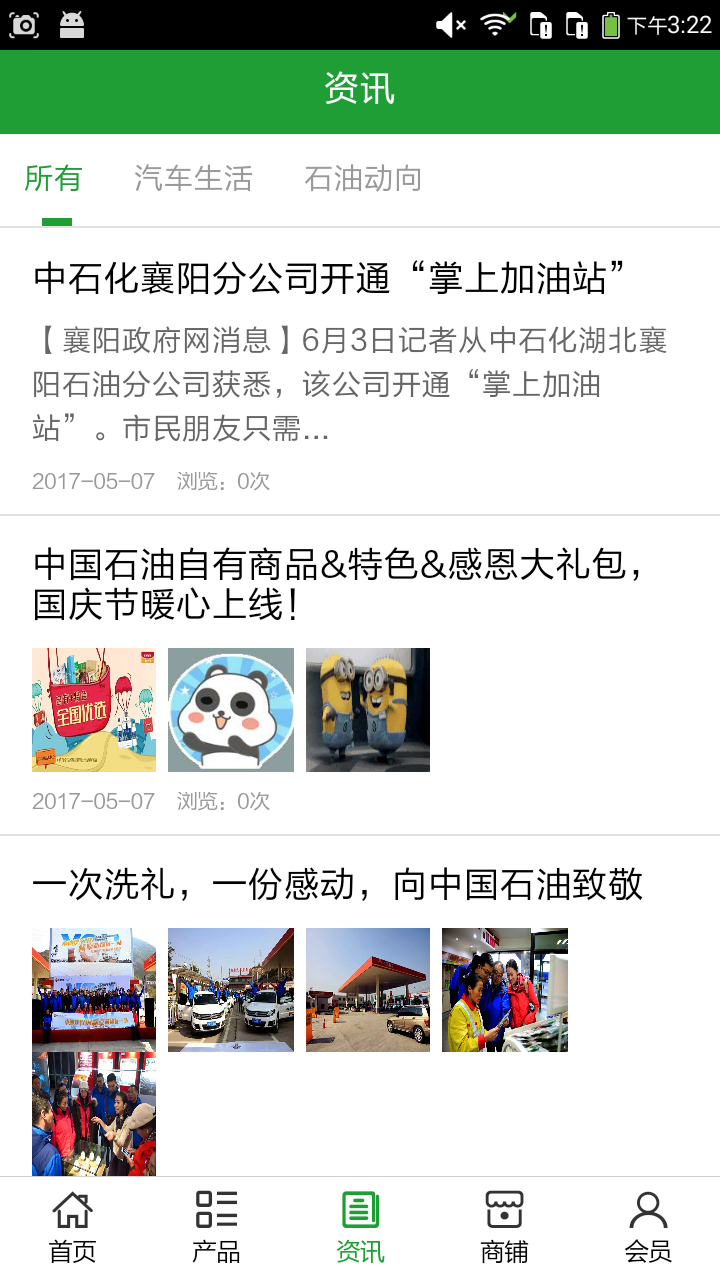Switch to the 产品 tab
The image size is (720, 1280).
[216, 1227]
